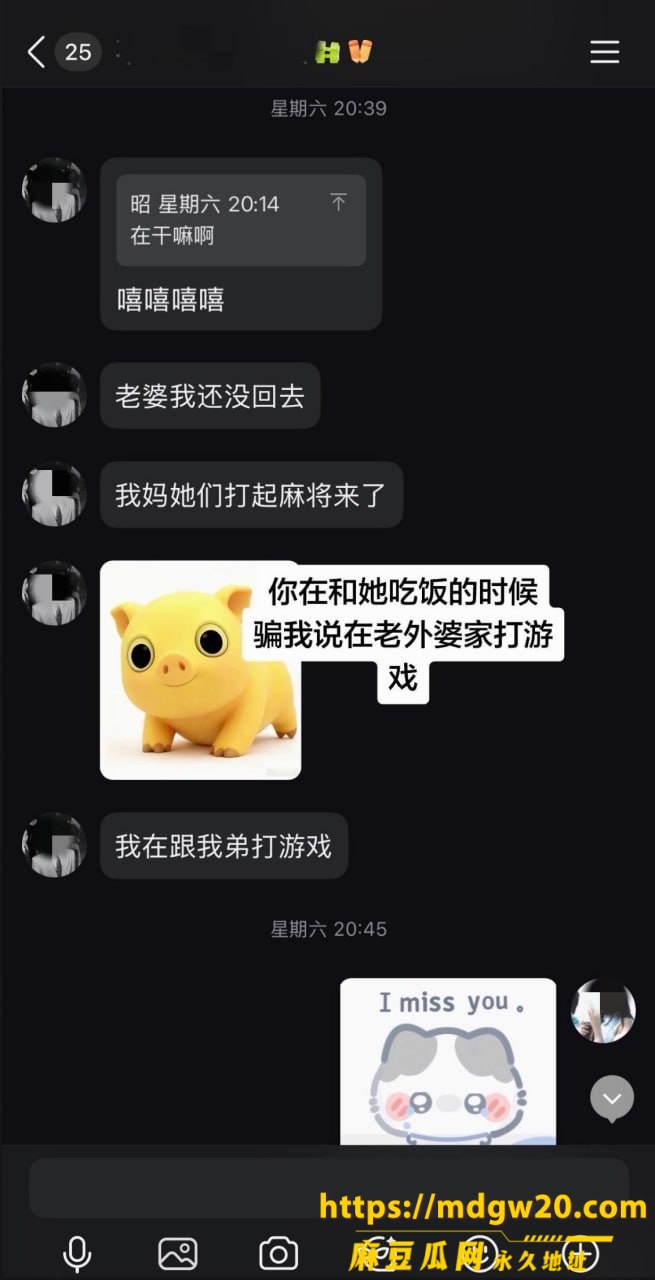
Task: Open my own avatar profile
Action: click(x=603, y=1011)
